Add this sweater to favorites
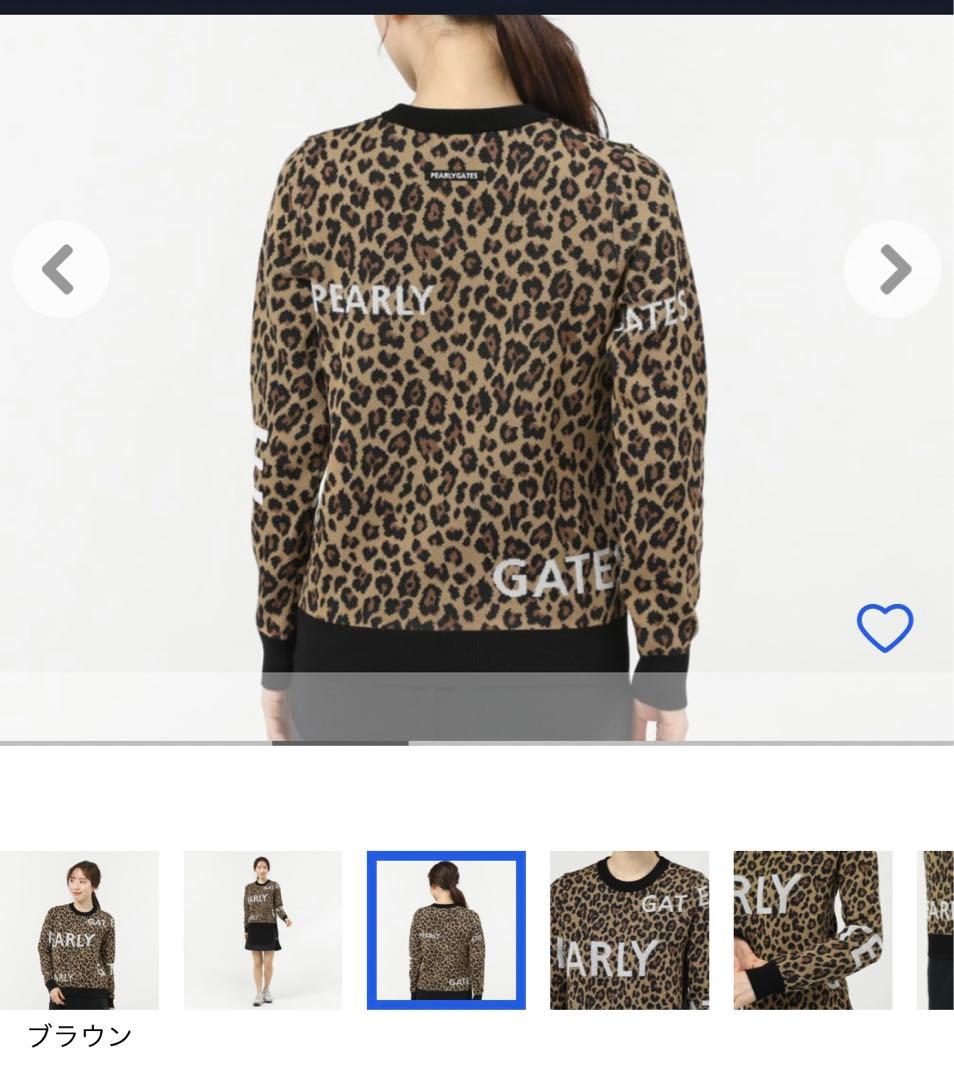The image size is (954, 1080). click(885, 629)
